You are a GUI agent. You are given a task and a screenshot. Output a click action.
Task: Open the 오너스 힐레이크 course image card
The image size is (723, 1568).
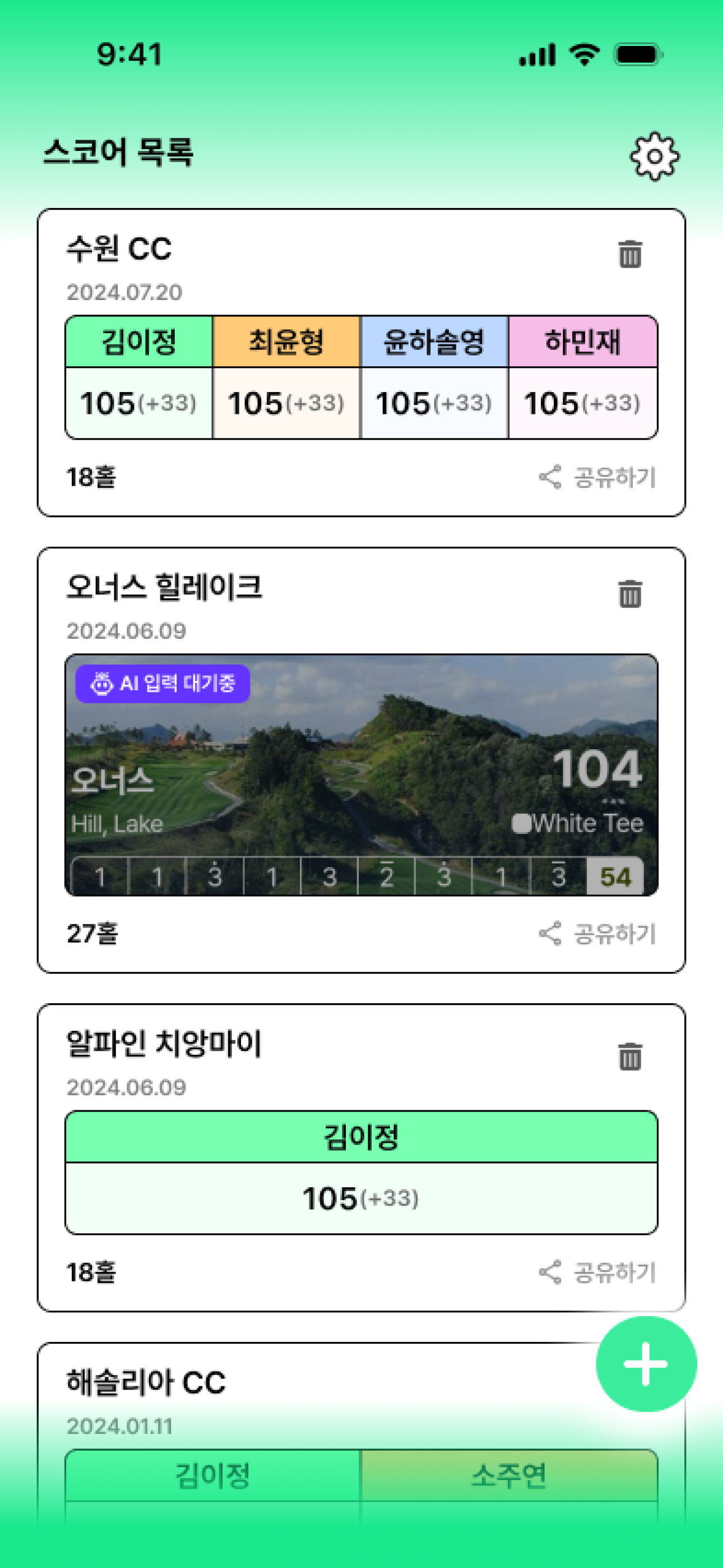pos(361,774)
